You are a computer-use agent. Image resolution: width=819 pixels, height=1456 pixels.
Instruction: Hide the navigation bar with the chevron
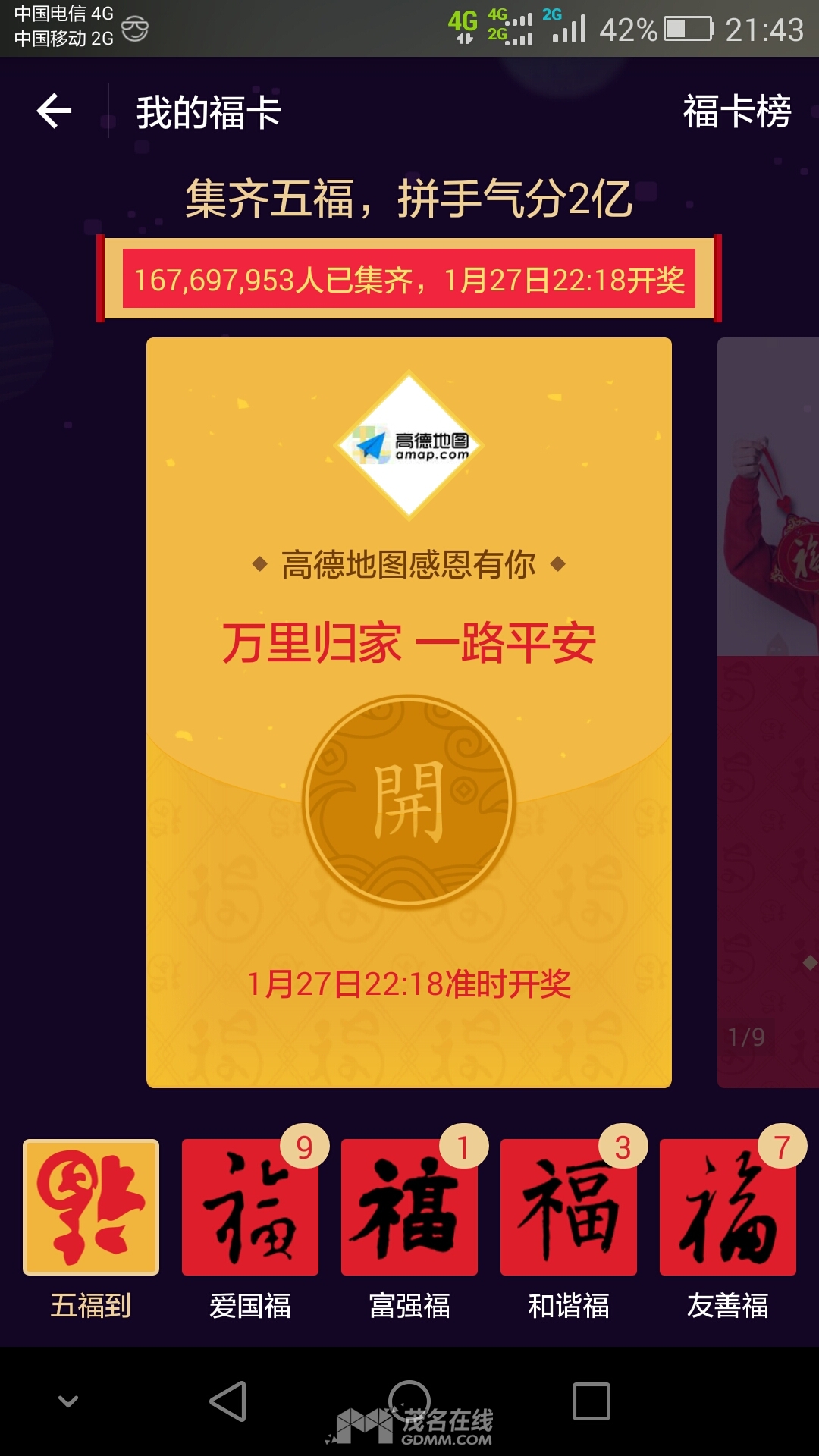pos(68,1401)
